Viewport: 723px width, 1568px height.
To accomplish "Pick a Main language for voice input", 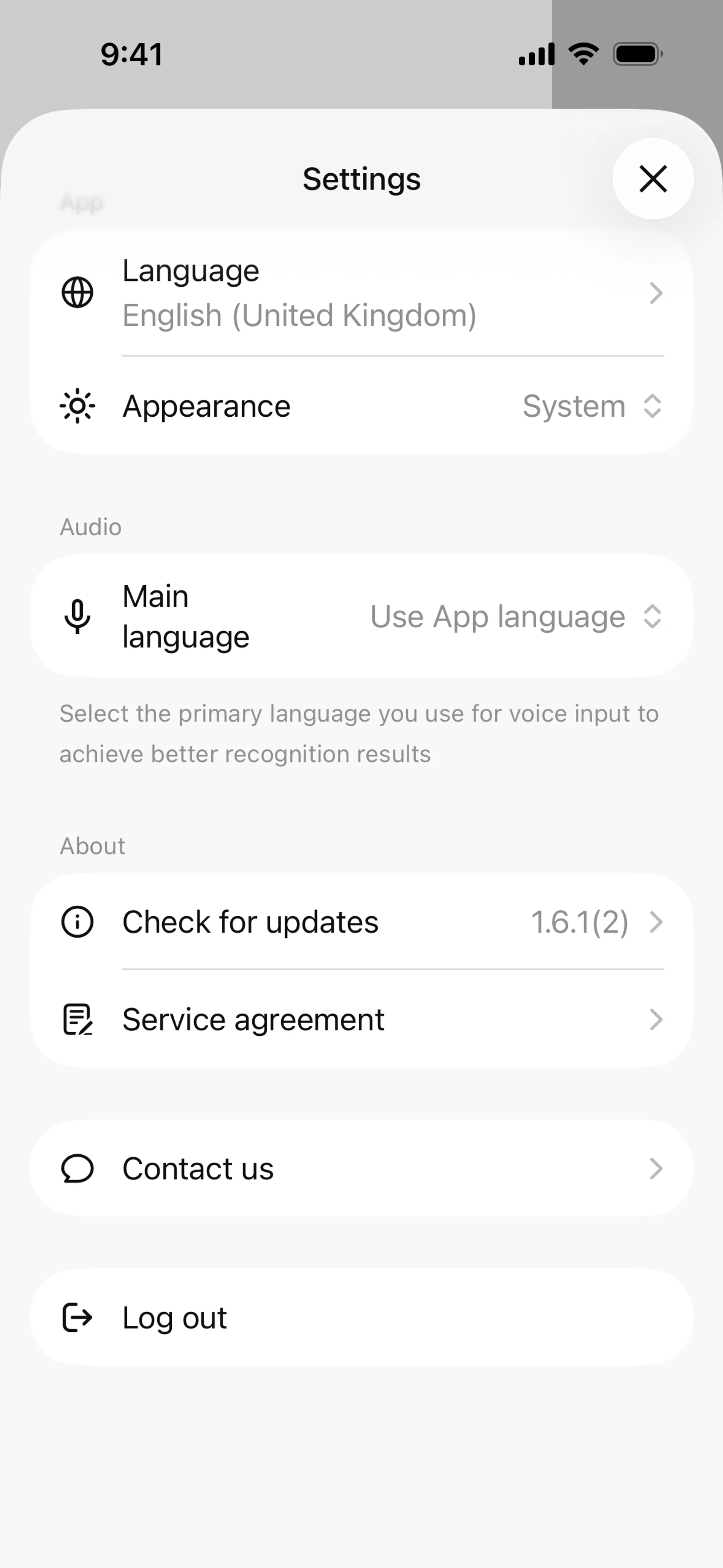I will pyautogui.click(x=515, y=617).
